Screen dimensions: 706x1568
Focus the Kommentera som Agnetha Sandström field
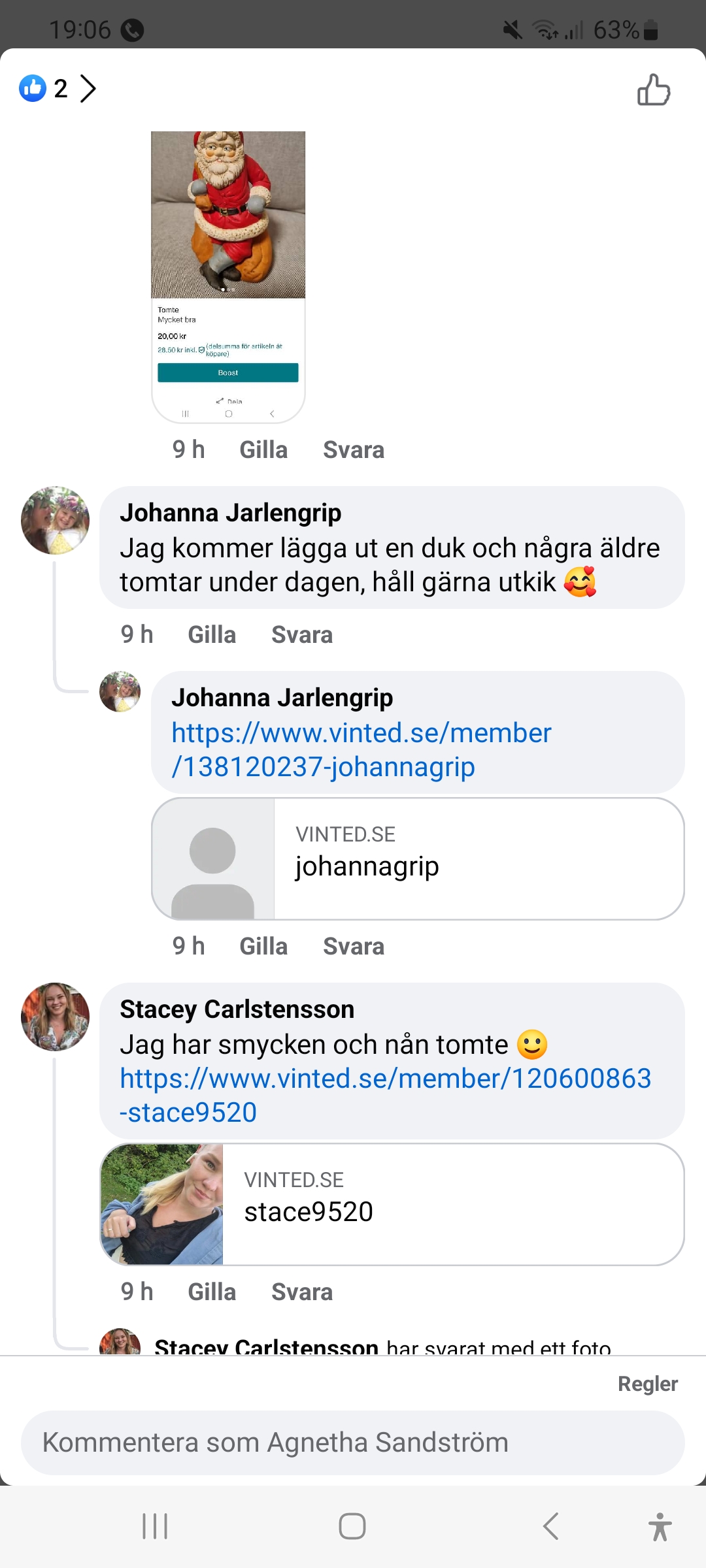pyautogui.click(x=353, y=1443)
